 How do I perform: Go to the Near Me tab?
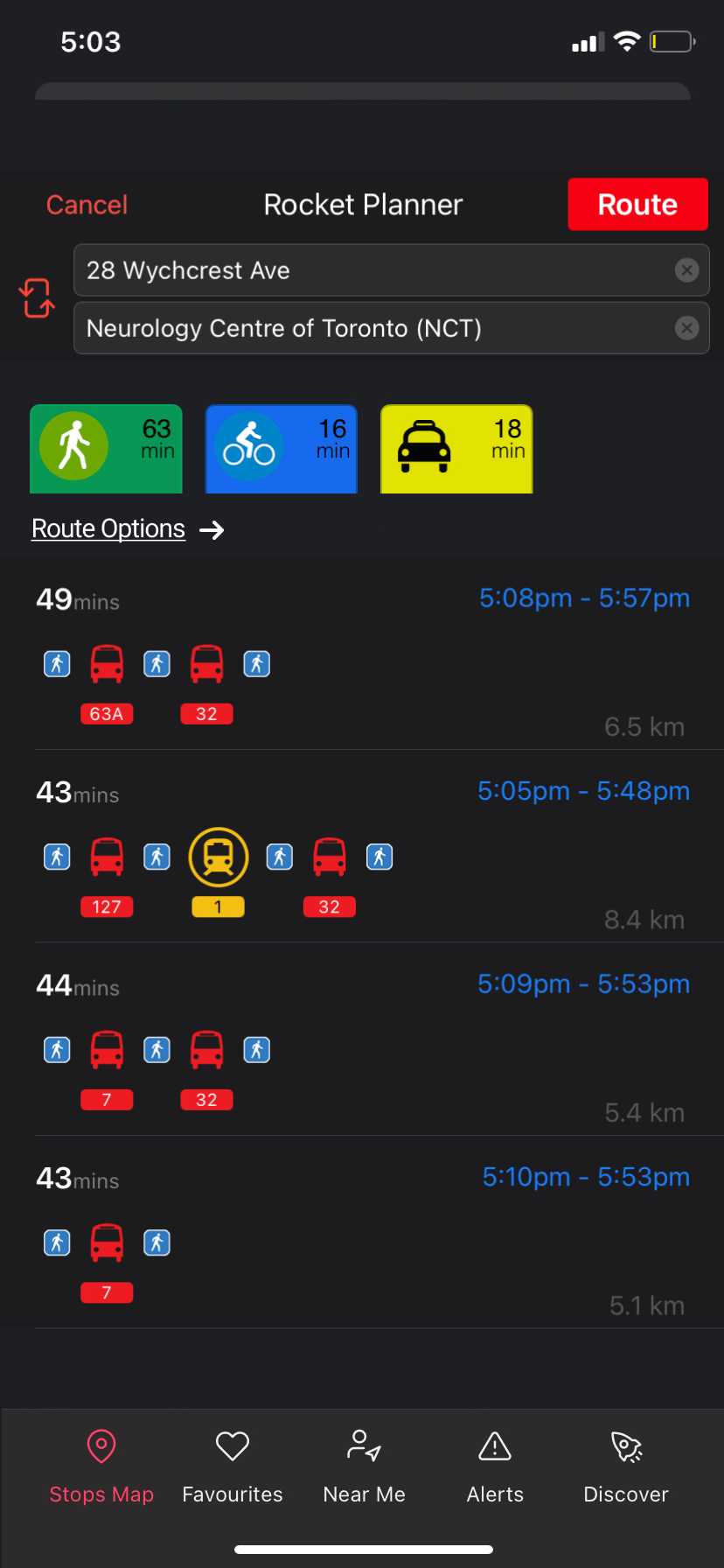[365, 1466]
